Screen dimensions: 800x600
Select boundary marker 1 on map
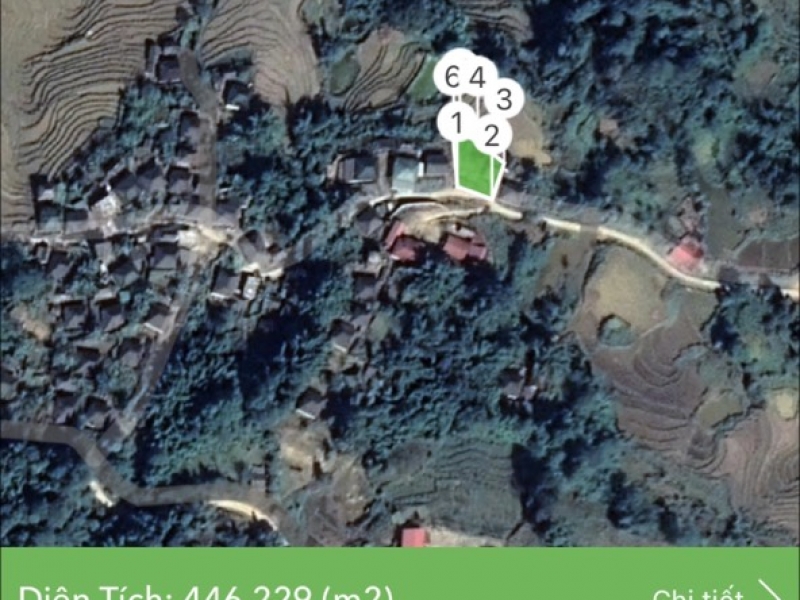(456, 123)
